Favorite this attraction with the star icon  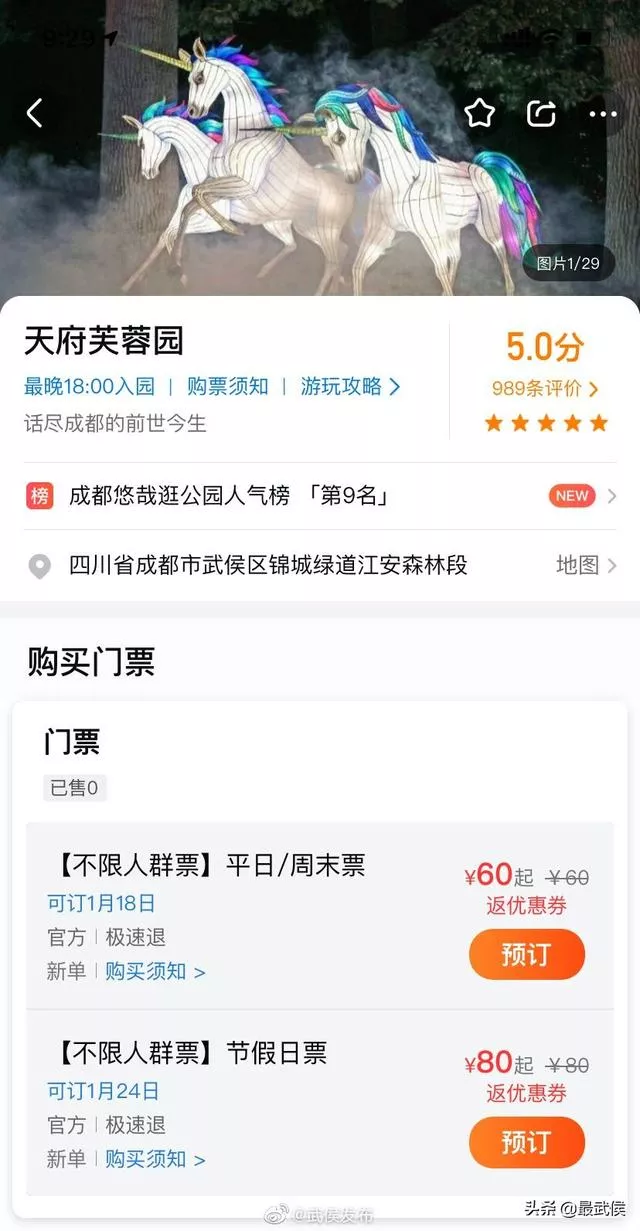point(480,114)
